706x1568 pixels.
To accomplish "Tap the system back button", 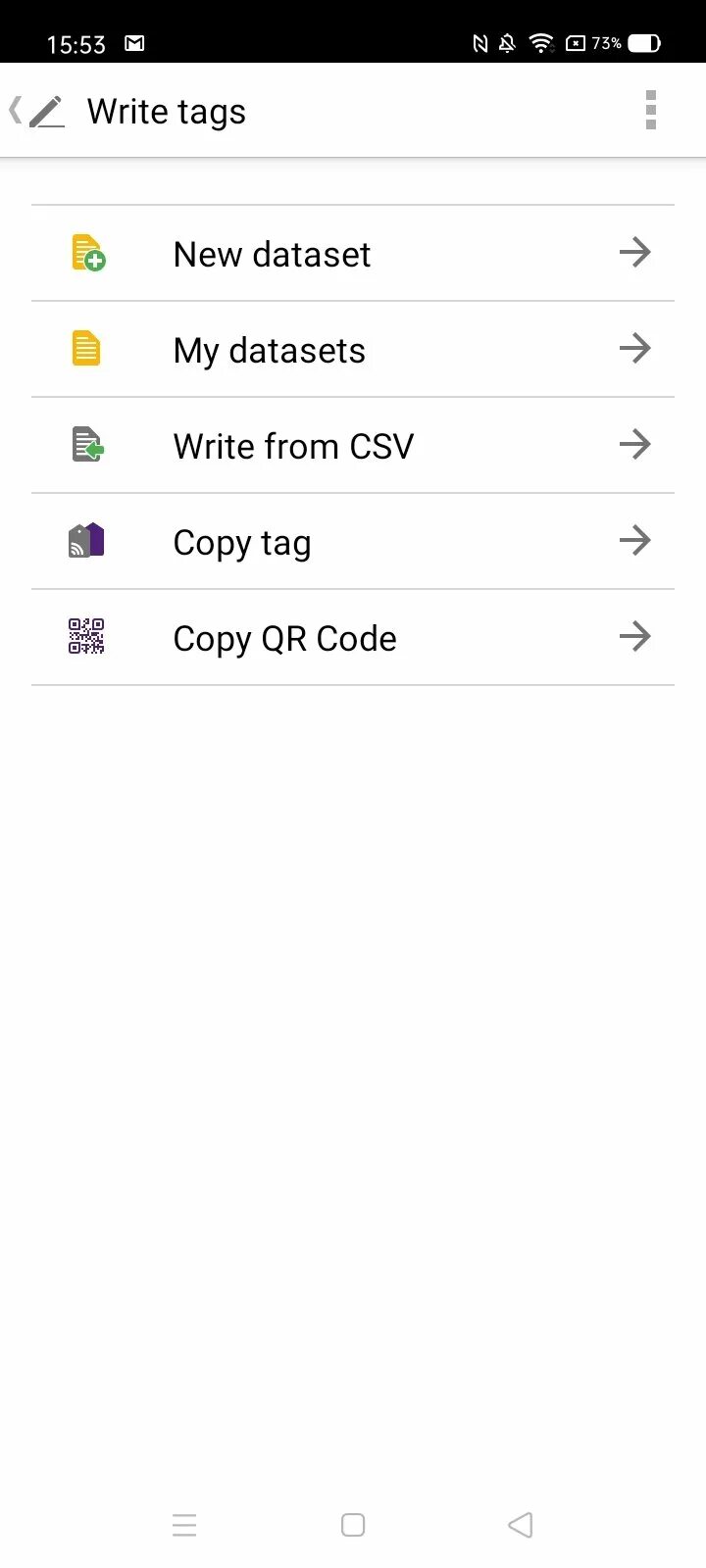I will [521, 1525].
